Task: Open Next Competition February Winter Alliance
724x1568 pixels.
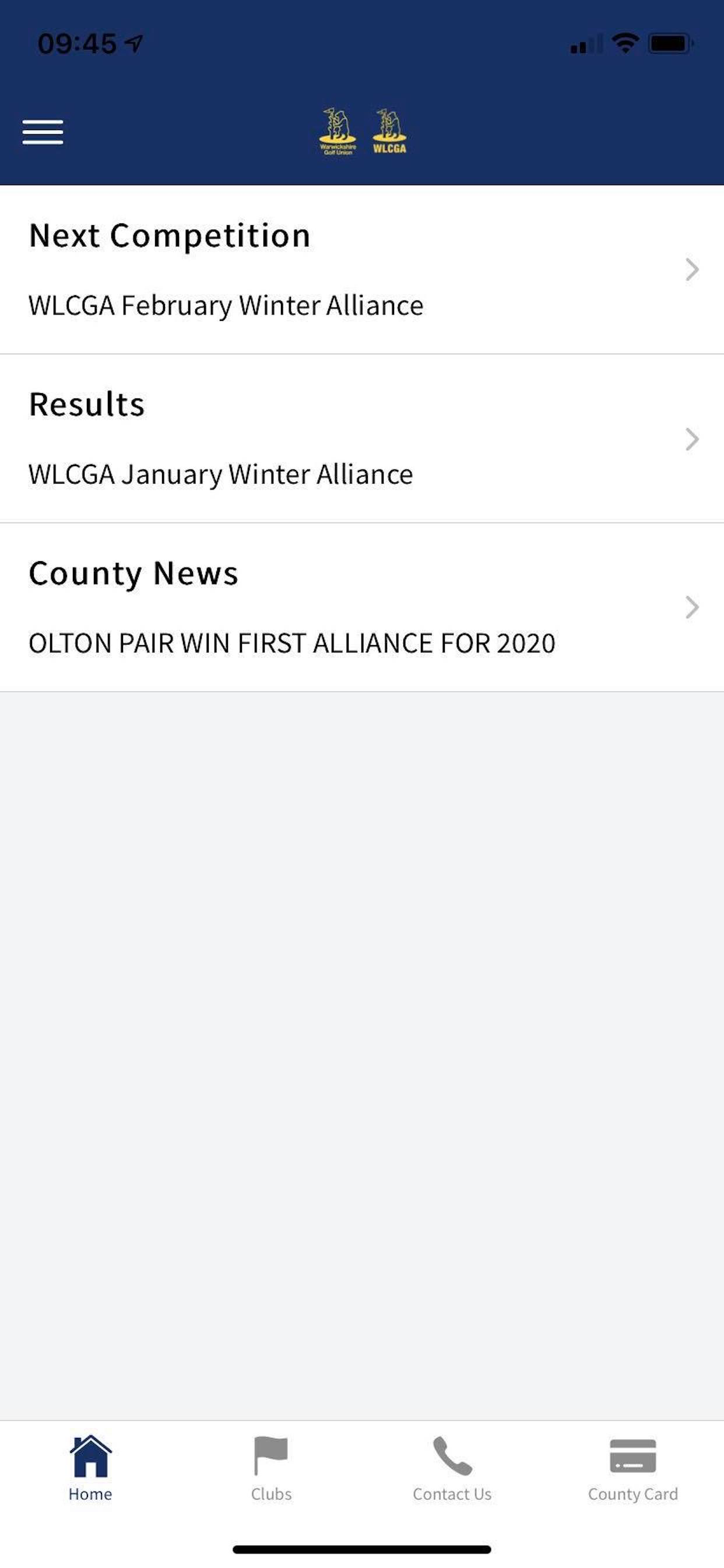Action: [x=361, y=269]
